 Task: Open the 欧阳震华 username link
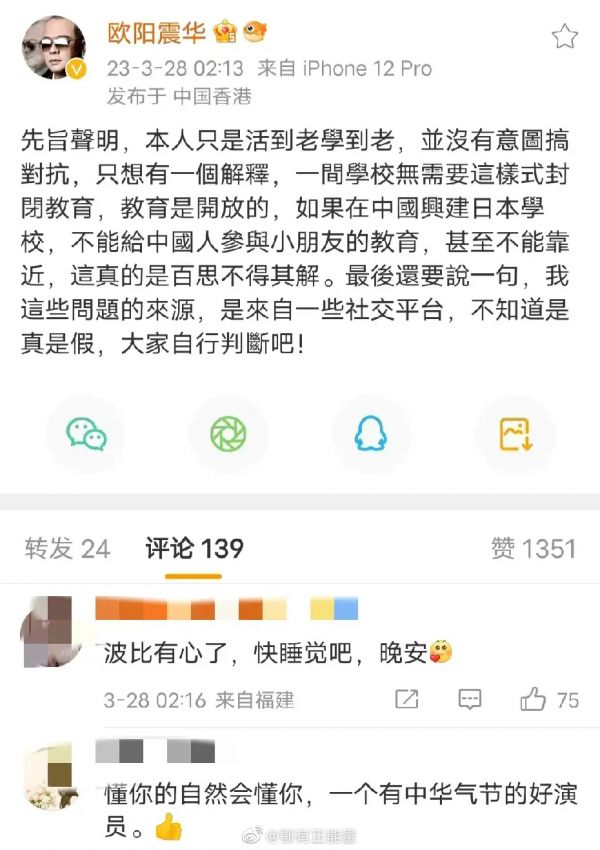coord(156,33)
